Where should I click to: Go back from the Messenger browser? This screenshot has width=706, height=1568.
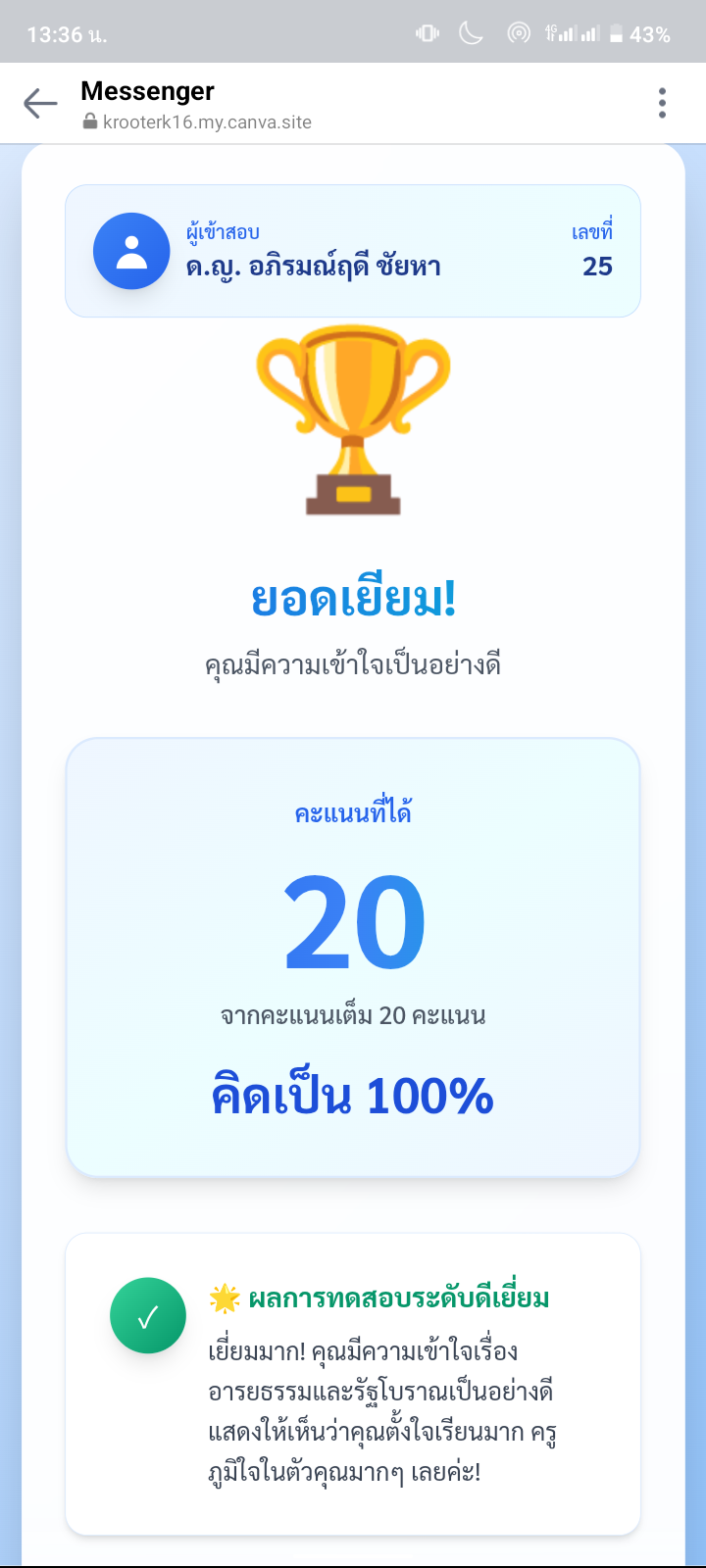point(40,103)
